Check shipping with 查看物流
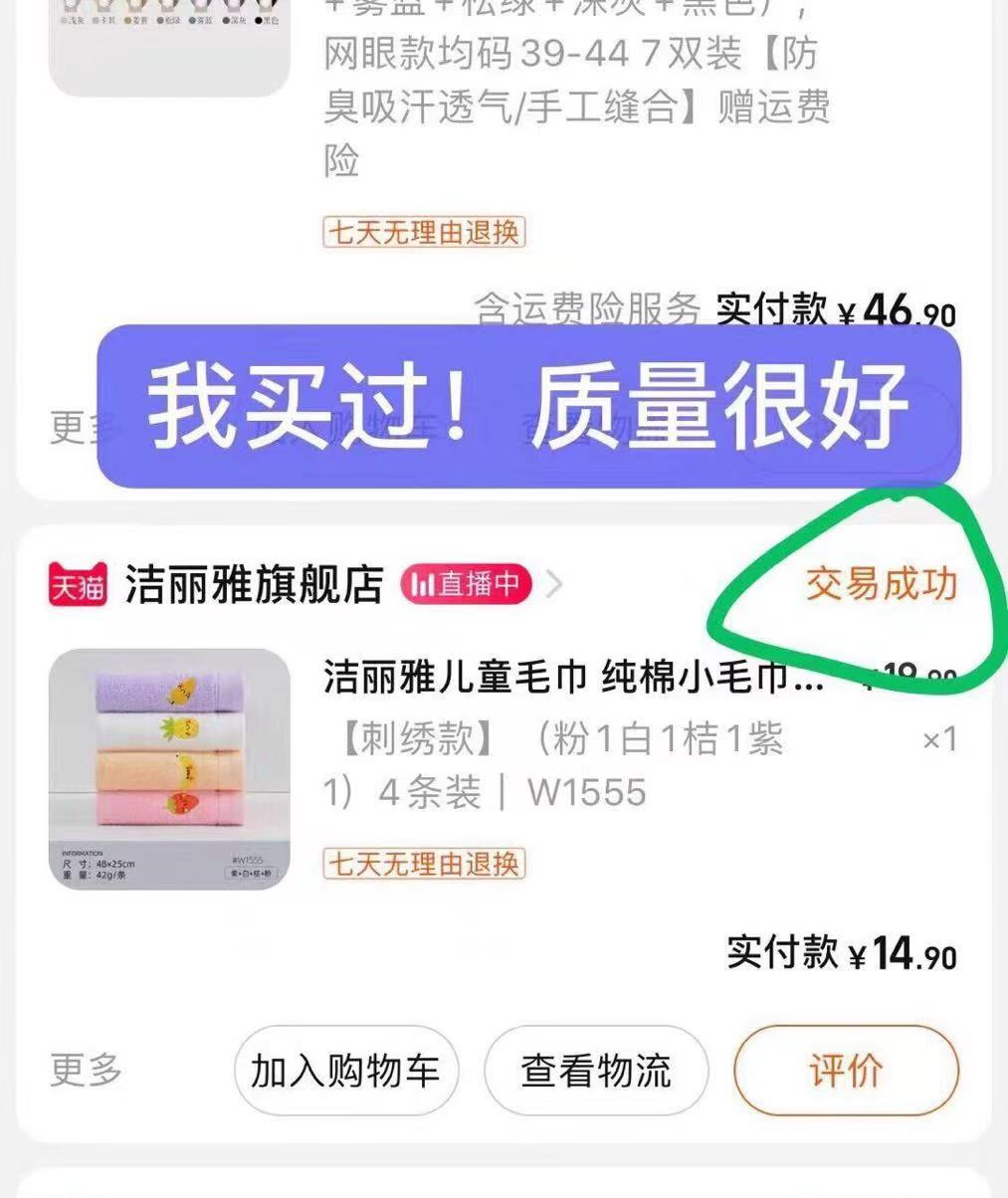This screenshot has height=1198, width=1008. [595, 1071]
